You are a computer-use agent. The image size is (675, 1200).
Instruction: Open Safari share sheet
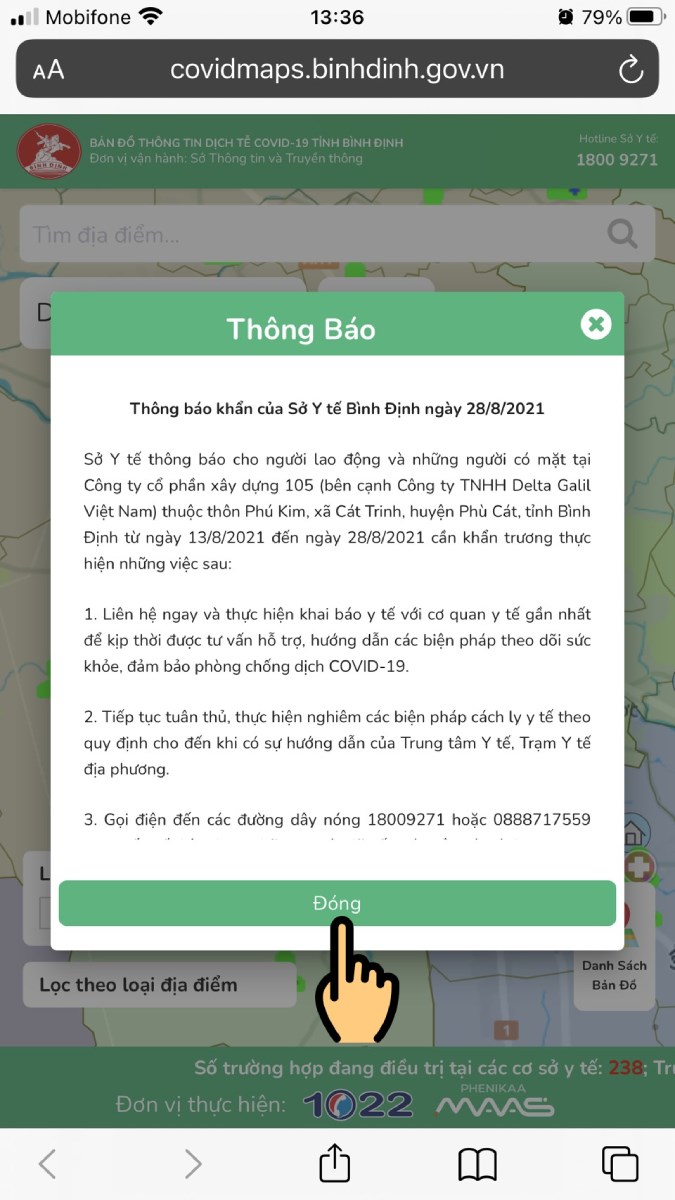tap(335, 1163)
